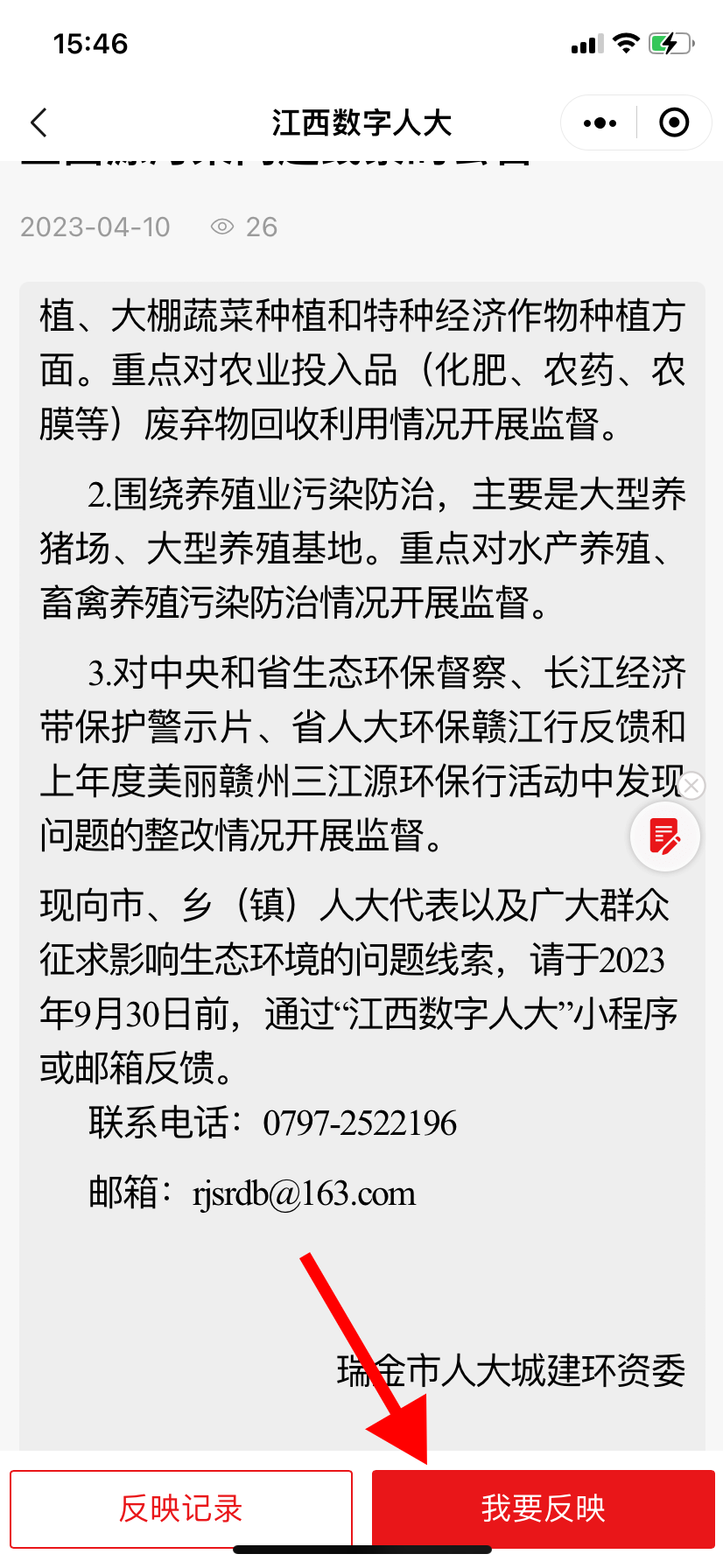
Task: Go back using the top-left arrow
Action: (x=39, y=122)
